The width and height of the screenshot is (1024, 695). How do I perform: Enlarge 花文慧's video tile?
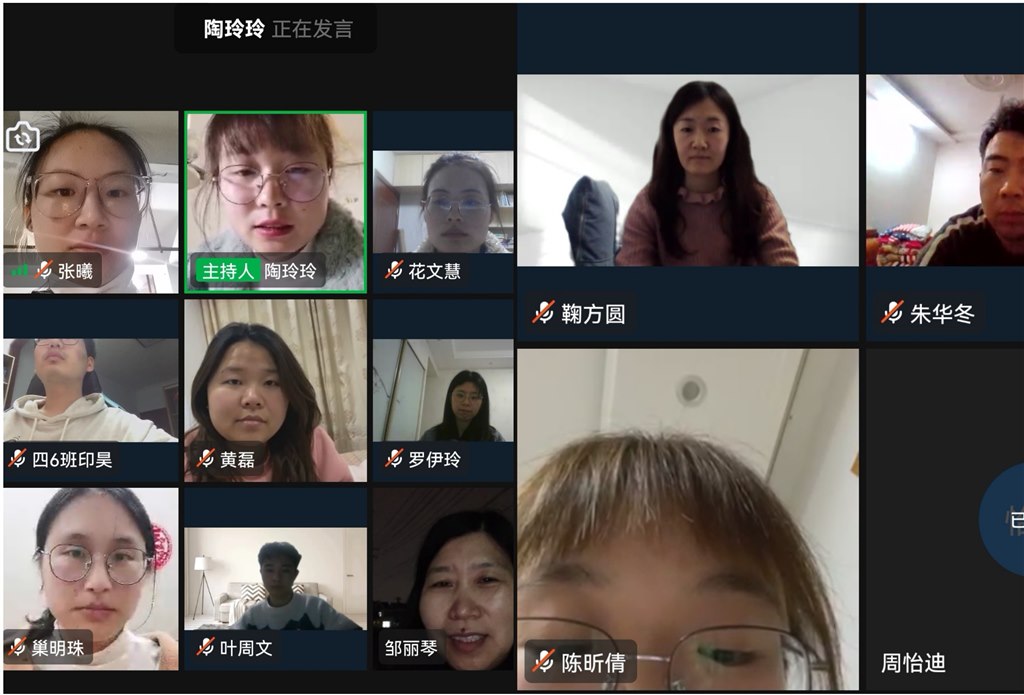coord(443,205)
